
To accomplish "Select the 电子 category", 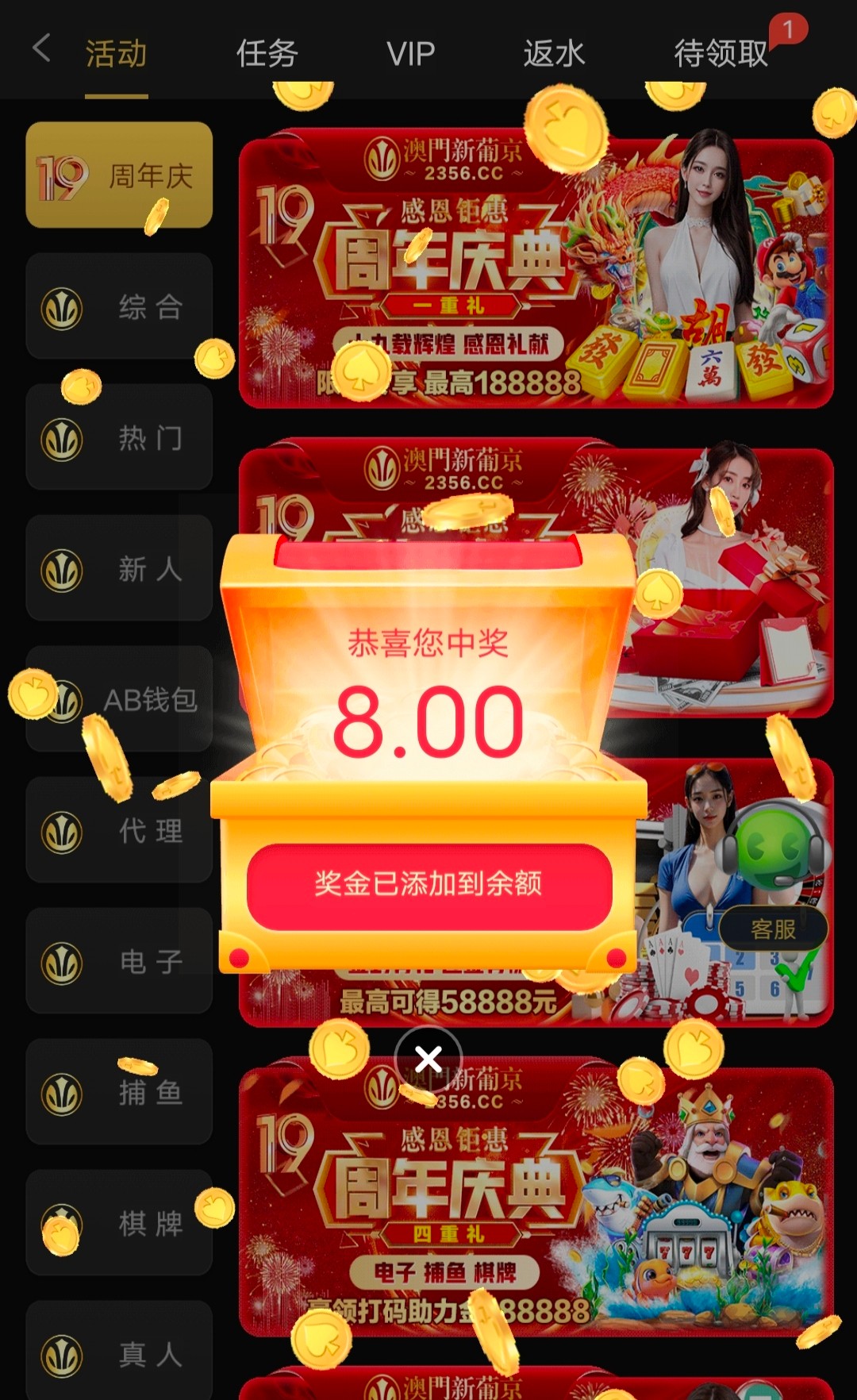I will coord(119,962).
